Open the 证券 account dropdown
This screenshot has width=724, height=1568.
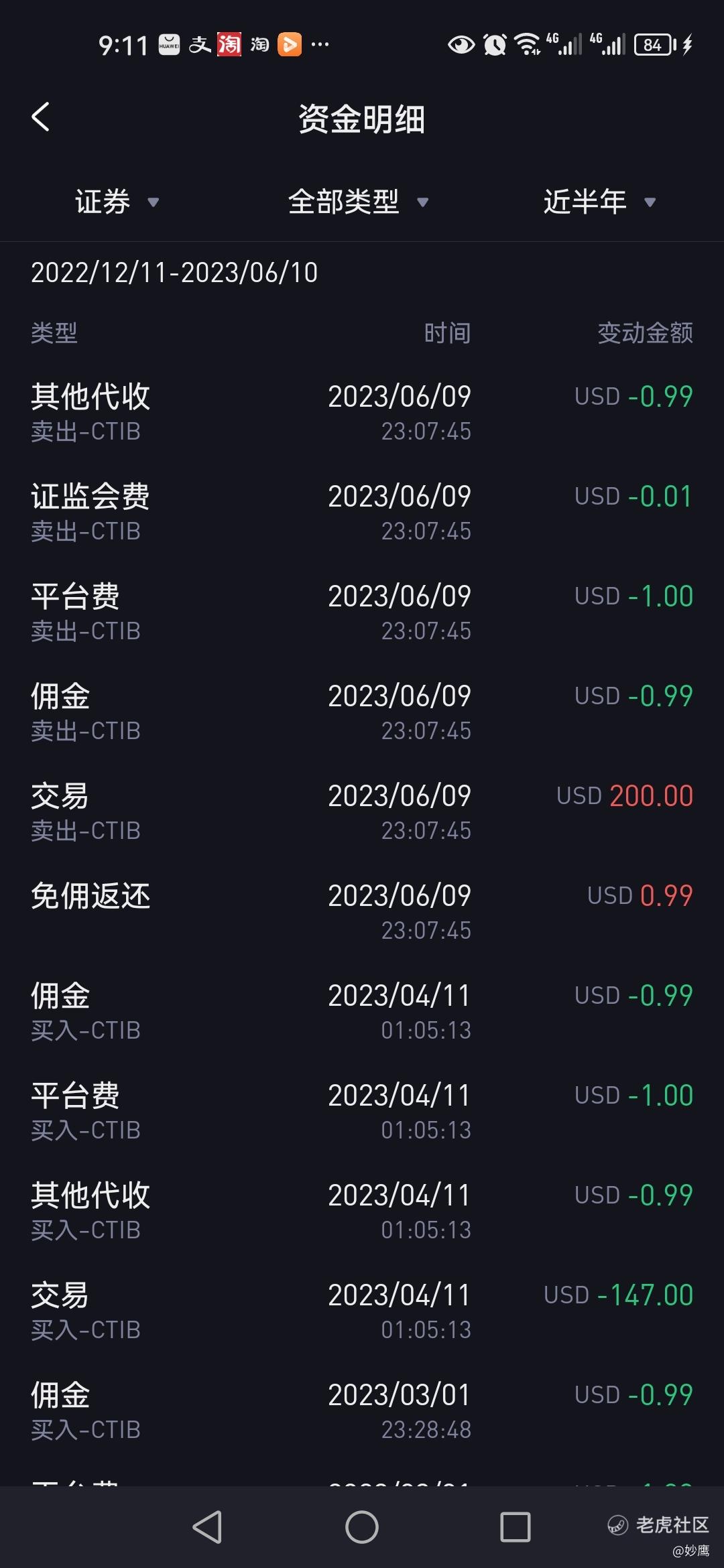(117, 202)
